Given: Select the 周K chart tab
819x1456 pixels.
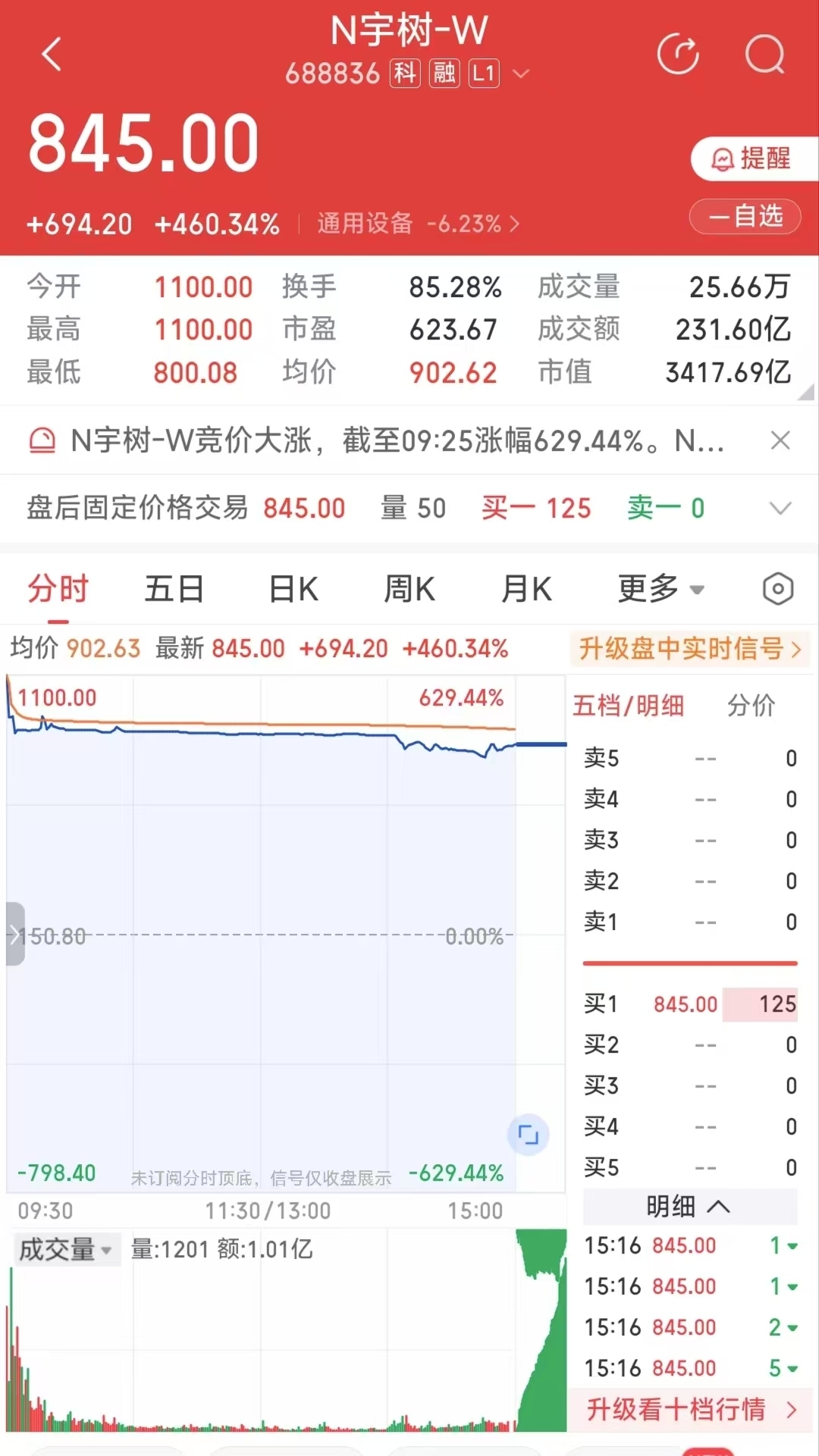Looking at the screenshot, I should point(409,588).
